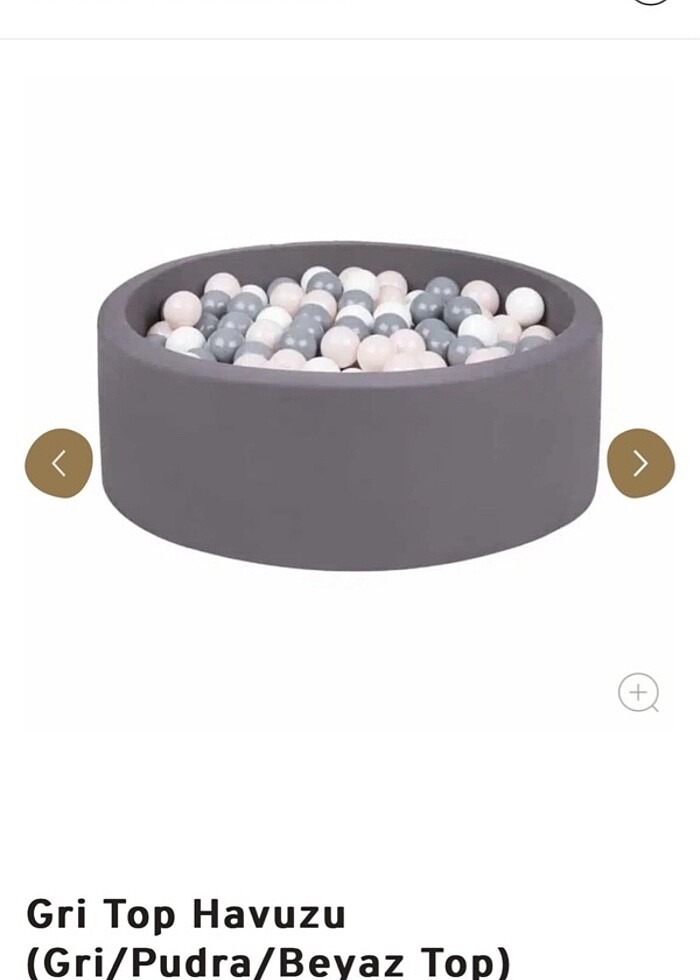Screen dimensions: 700x980
Task: Go to the previous product image
Action: (59, 463)
